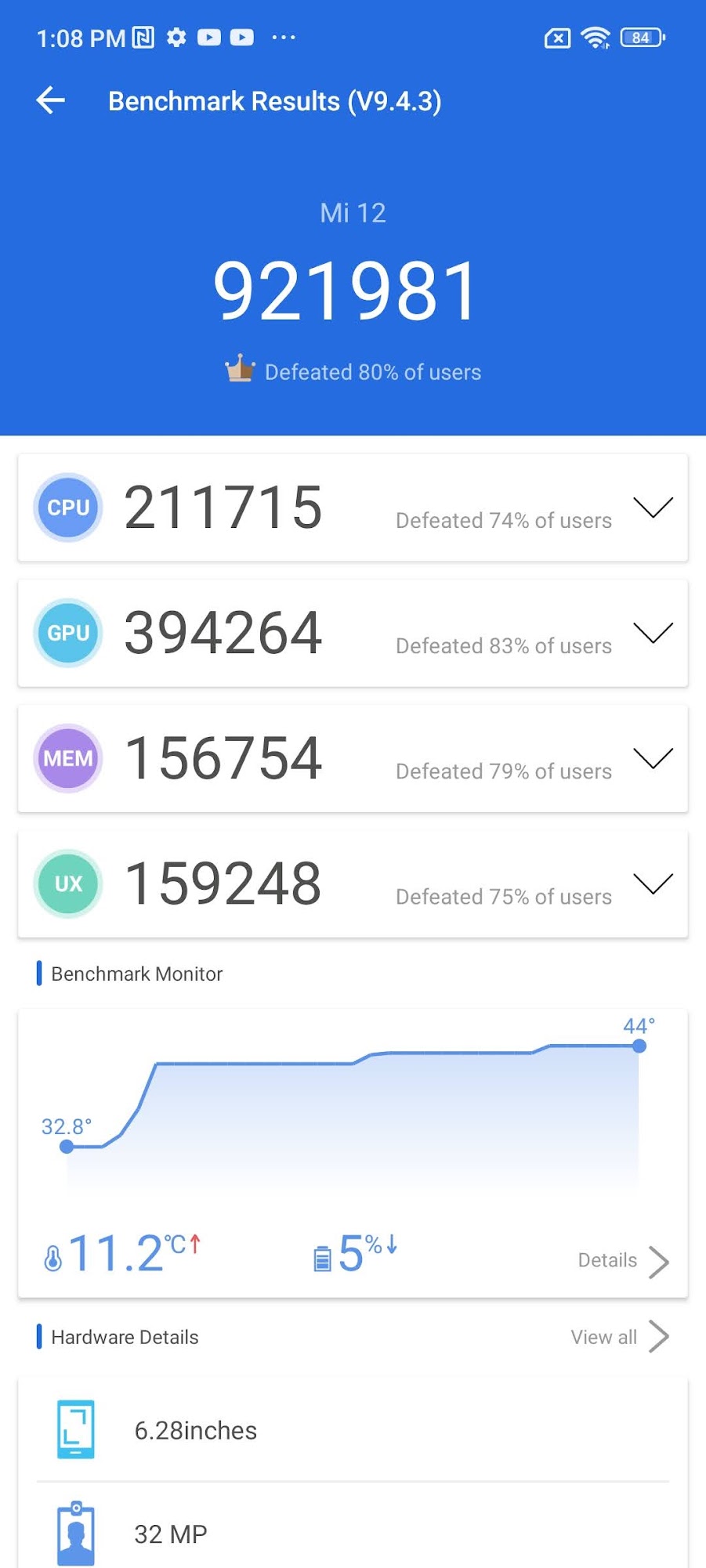Viewport: 706px width, 1568px height.
Task: Expand the UX score breakdown
Action: coord(652,883)
